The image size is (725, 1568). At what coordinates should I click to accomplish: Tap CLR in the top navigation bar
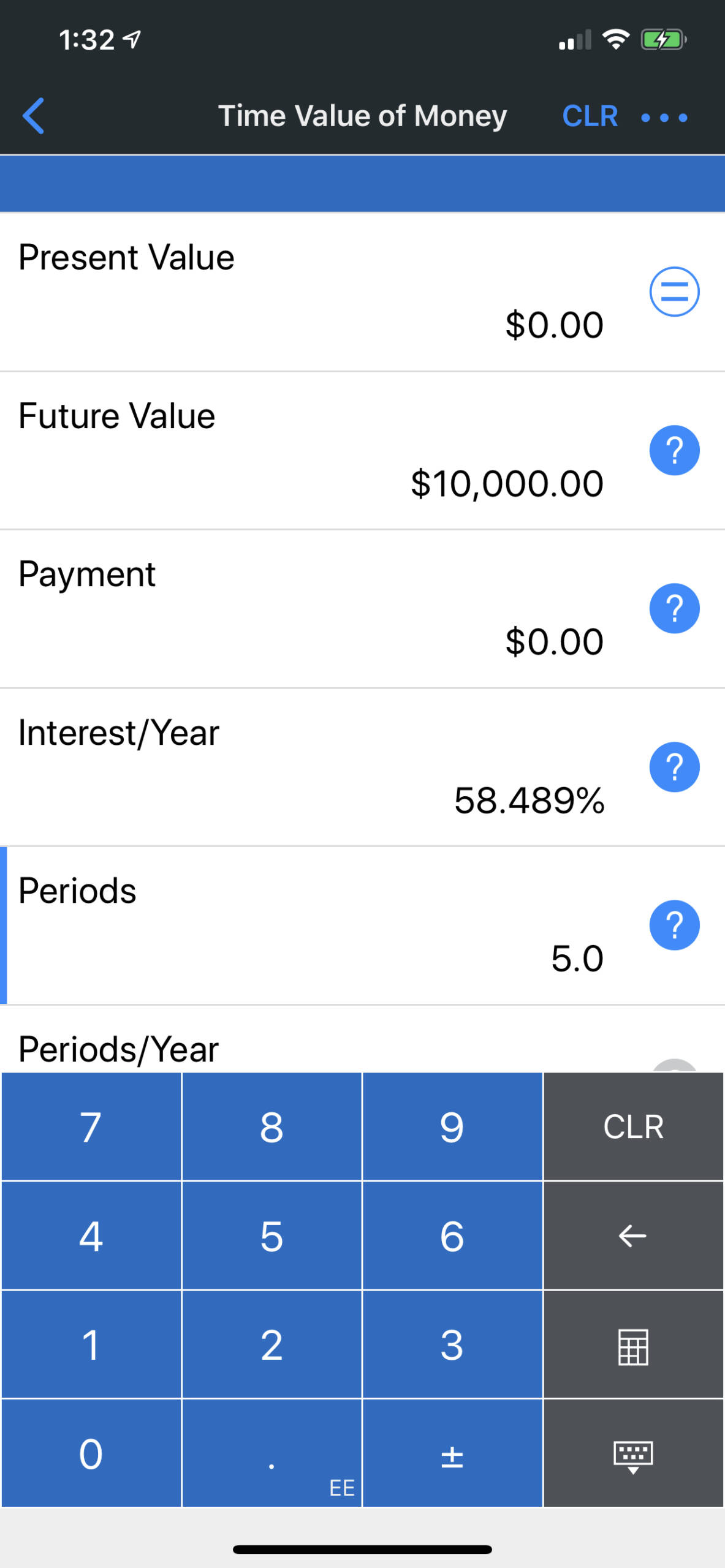(x=590, y=116)
